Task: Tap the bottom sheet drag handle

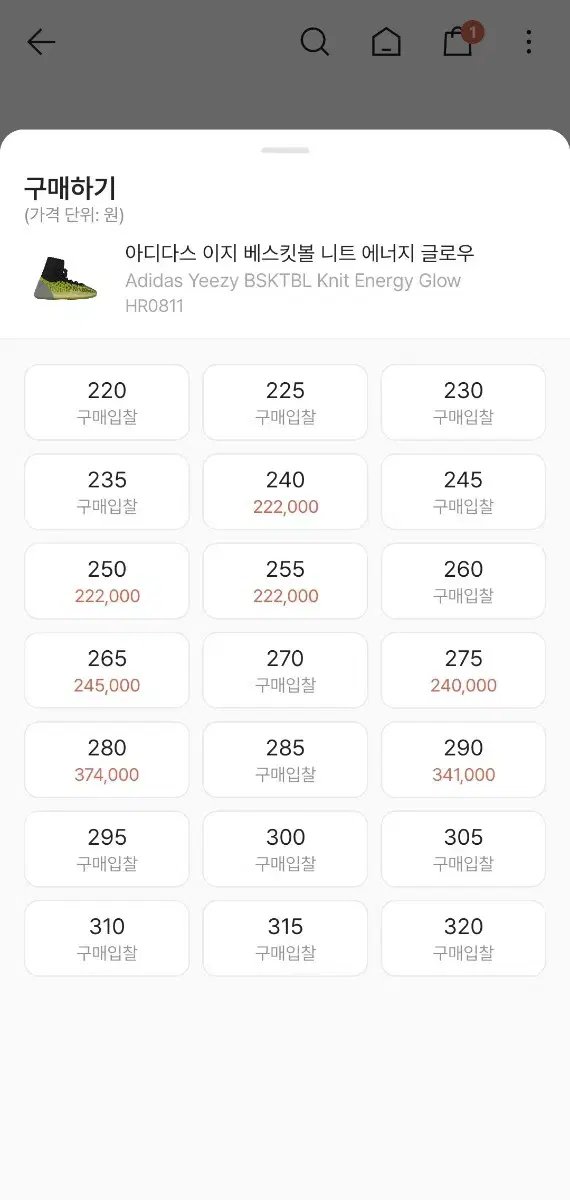Action: (285, 150)
